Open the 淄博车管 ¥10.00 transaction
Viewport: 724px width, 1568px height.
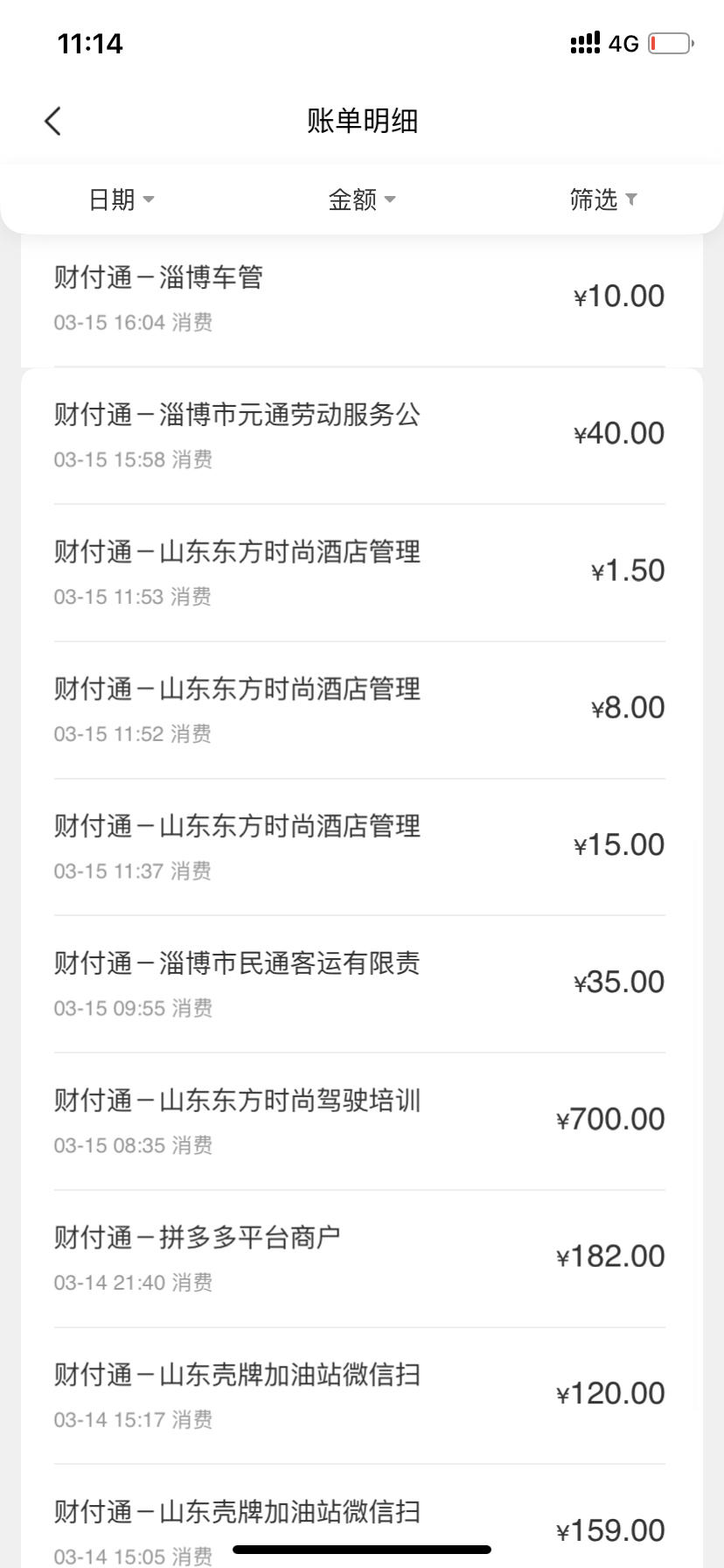click(362, 299)
